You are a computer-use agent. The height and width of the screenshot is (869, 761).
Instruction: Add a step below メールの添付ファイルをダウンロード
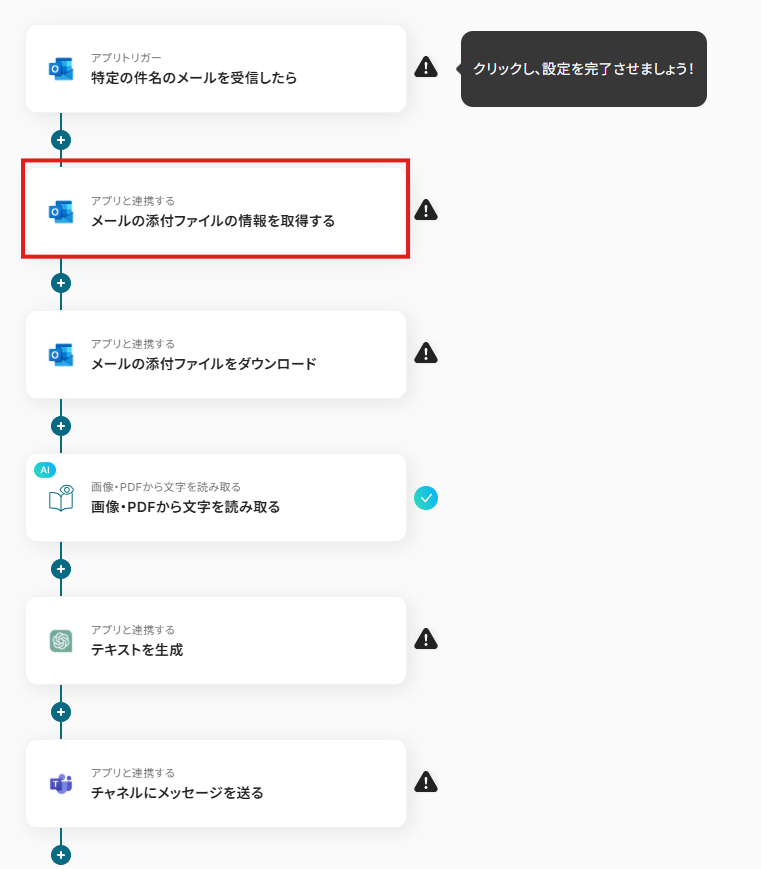[61, 426]
